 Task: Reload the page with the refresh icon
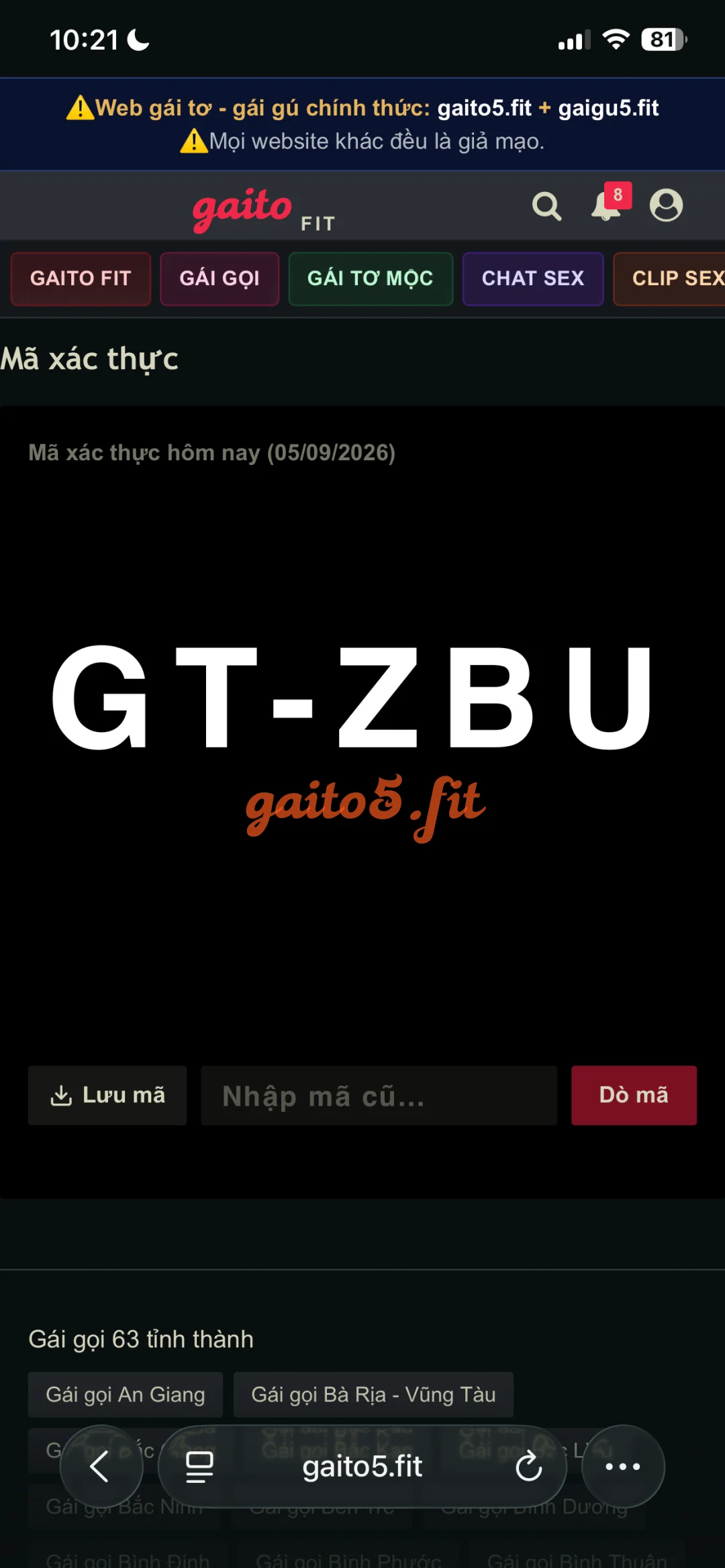529,1466
